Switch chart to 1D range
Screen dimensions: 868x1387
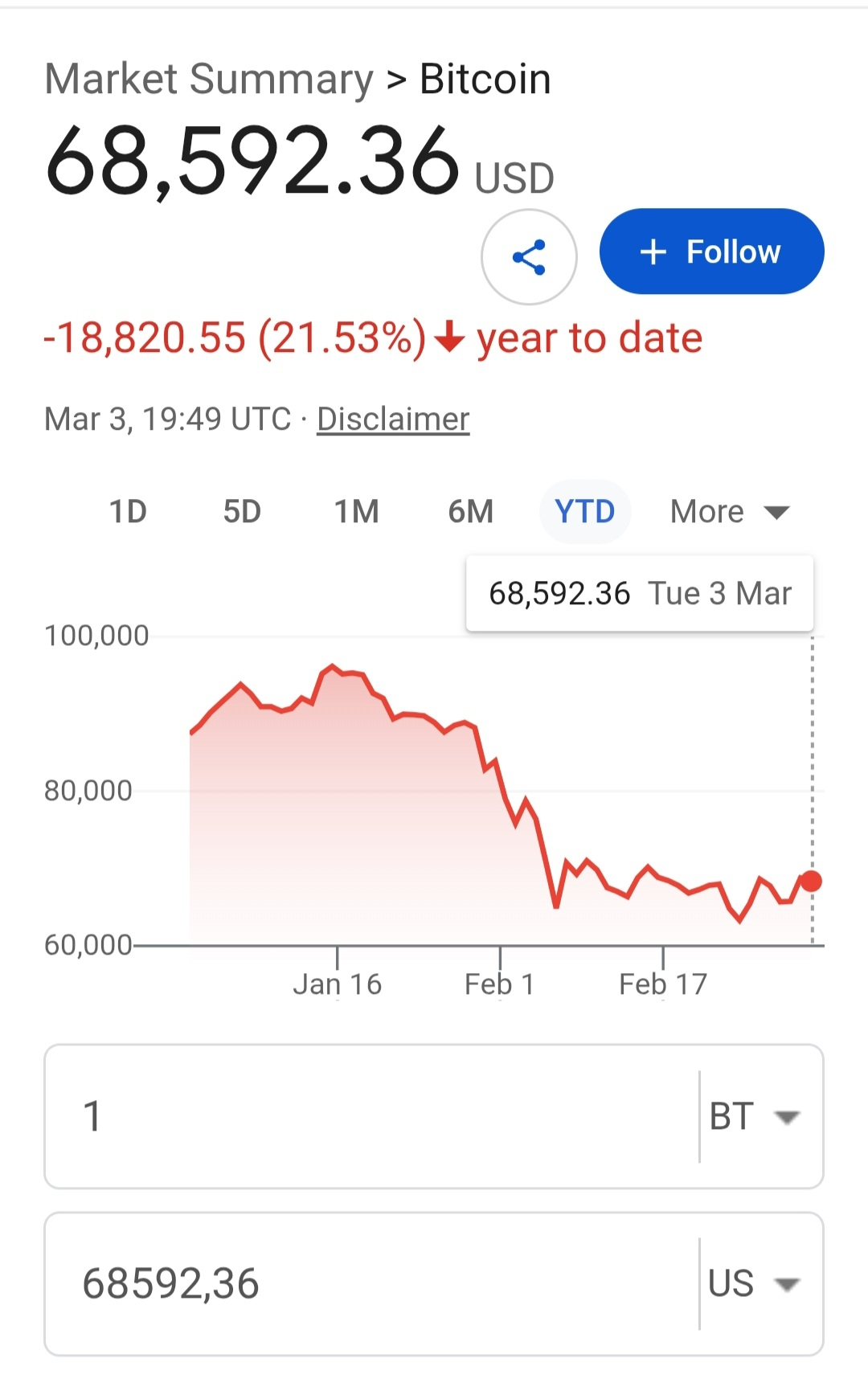128,512
